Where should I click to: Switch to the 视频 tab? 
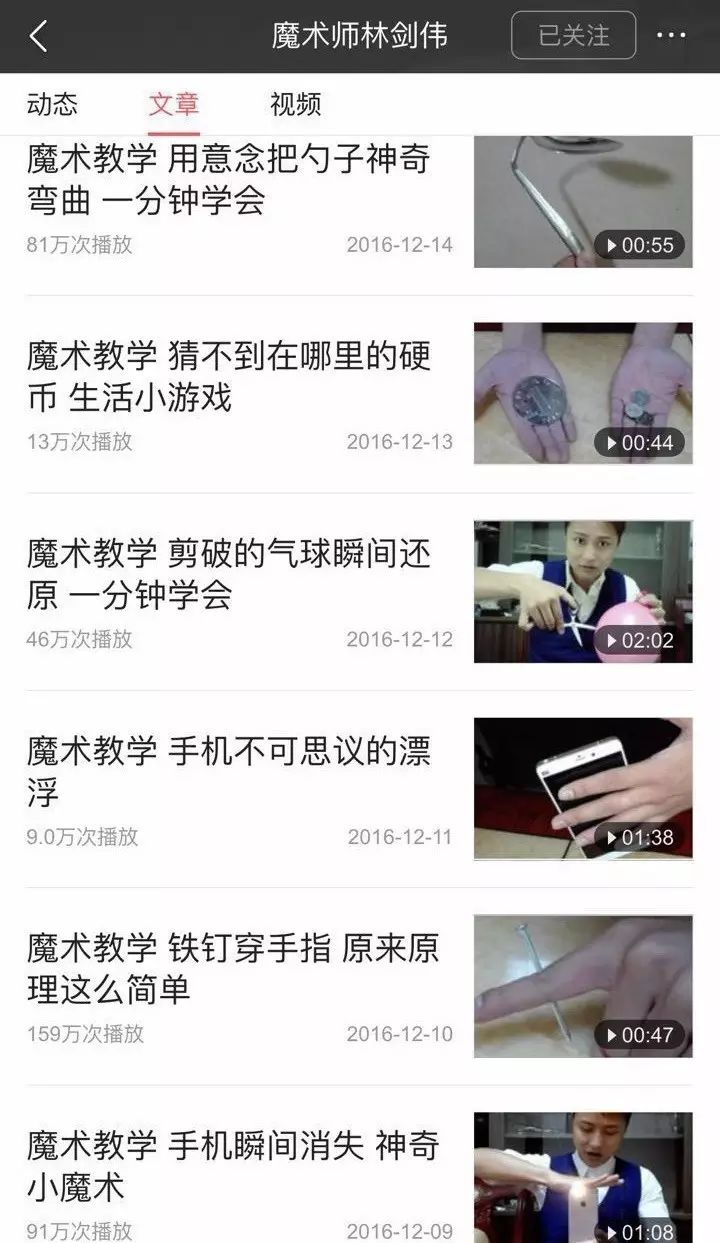[295, 104]
